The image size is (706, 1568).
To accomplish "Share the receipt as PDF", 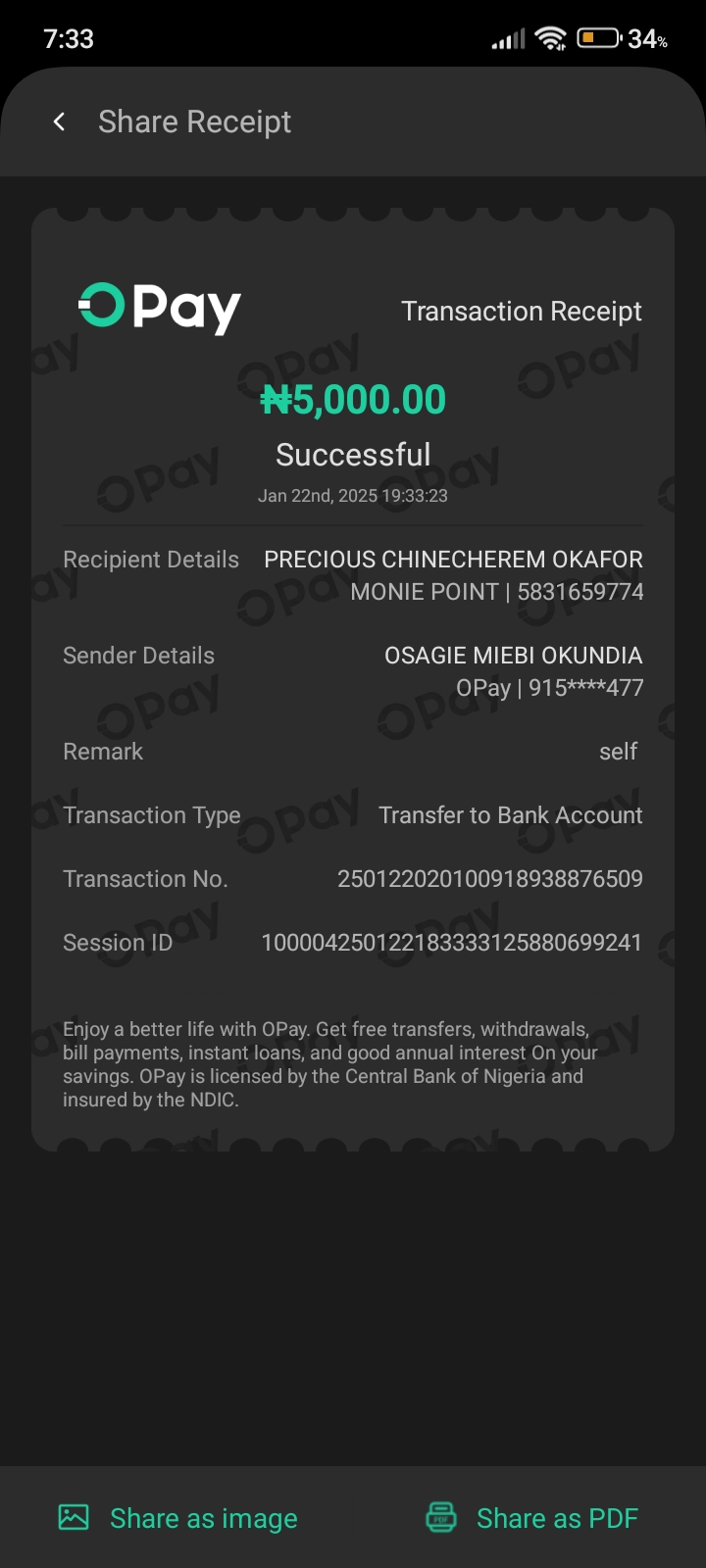I will point(532,1518).
